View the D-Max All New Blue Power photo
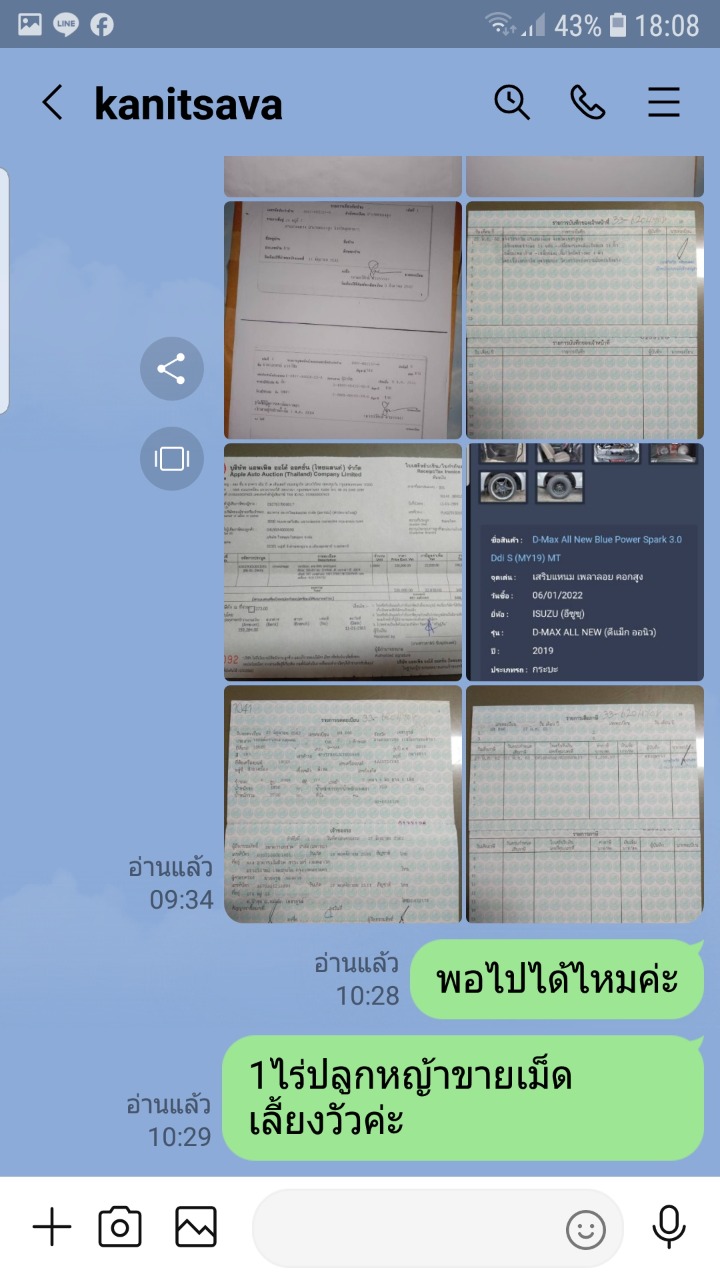 point(585,562)
